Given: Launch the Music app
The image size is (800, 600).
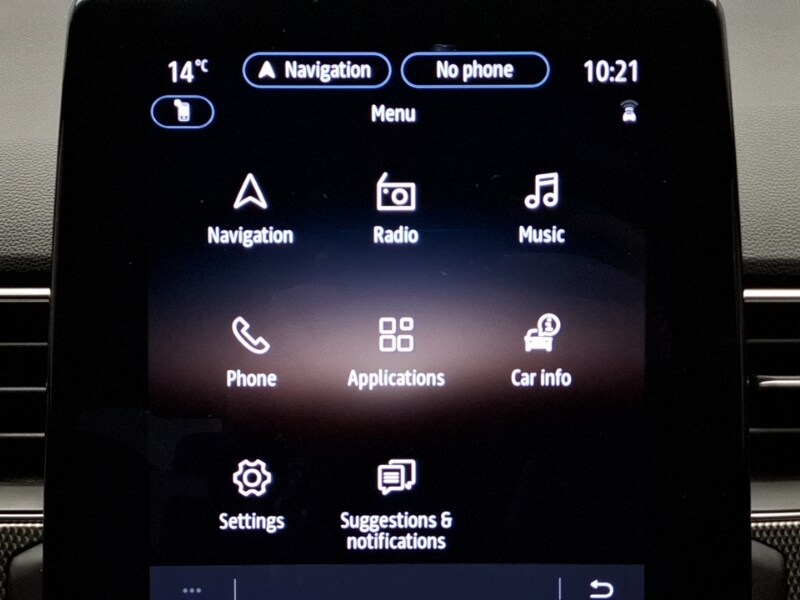Looking at the screenshot, I should click(541, 208).
